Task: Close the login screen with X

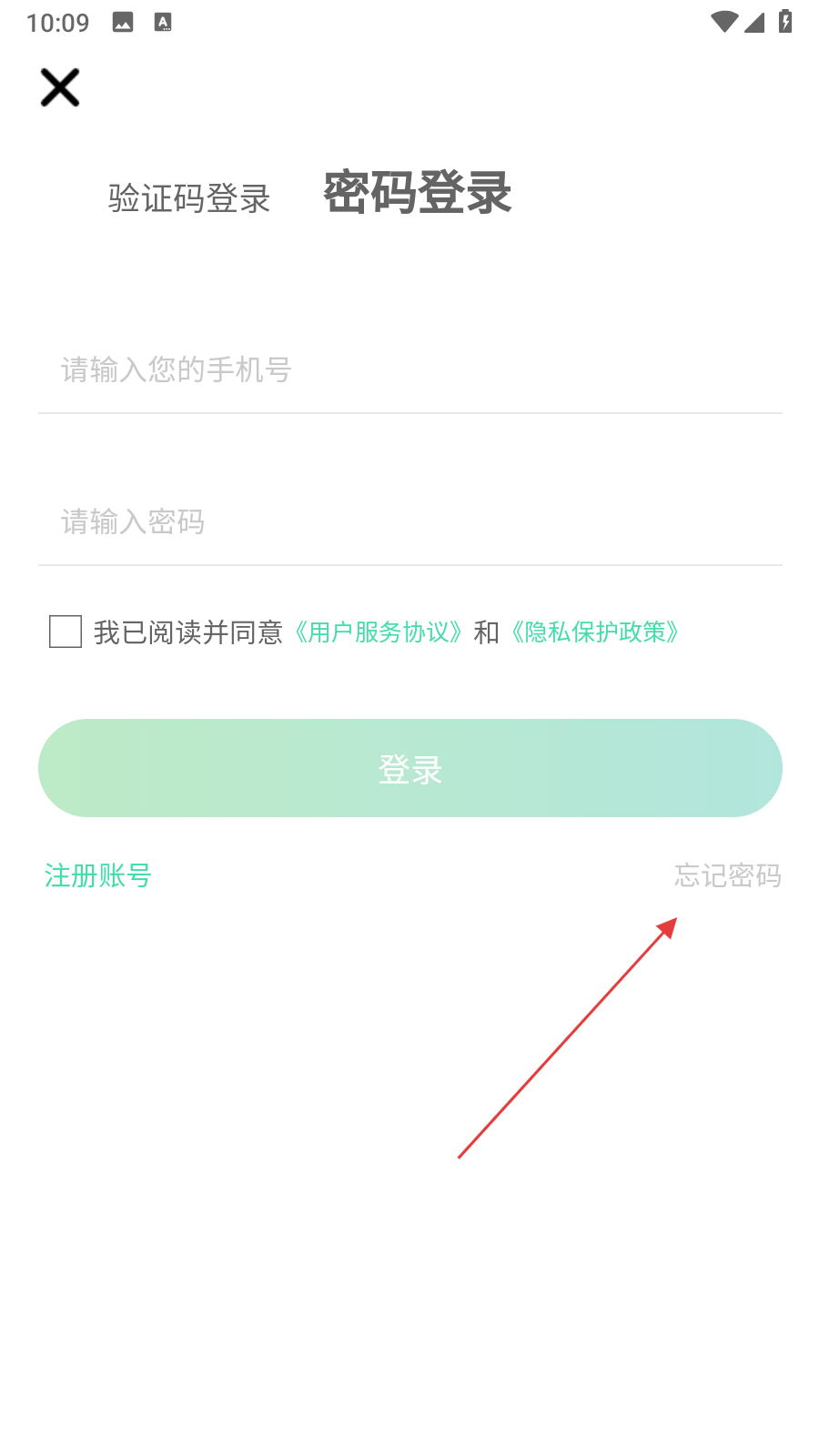Action: point(60,87)
